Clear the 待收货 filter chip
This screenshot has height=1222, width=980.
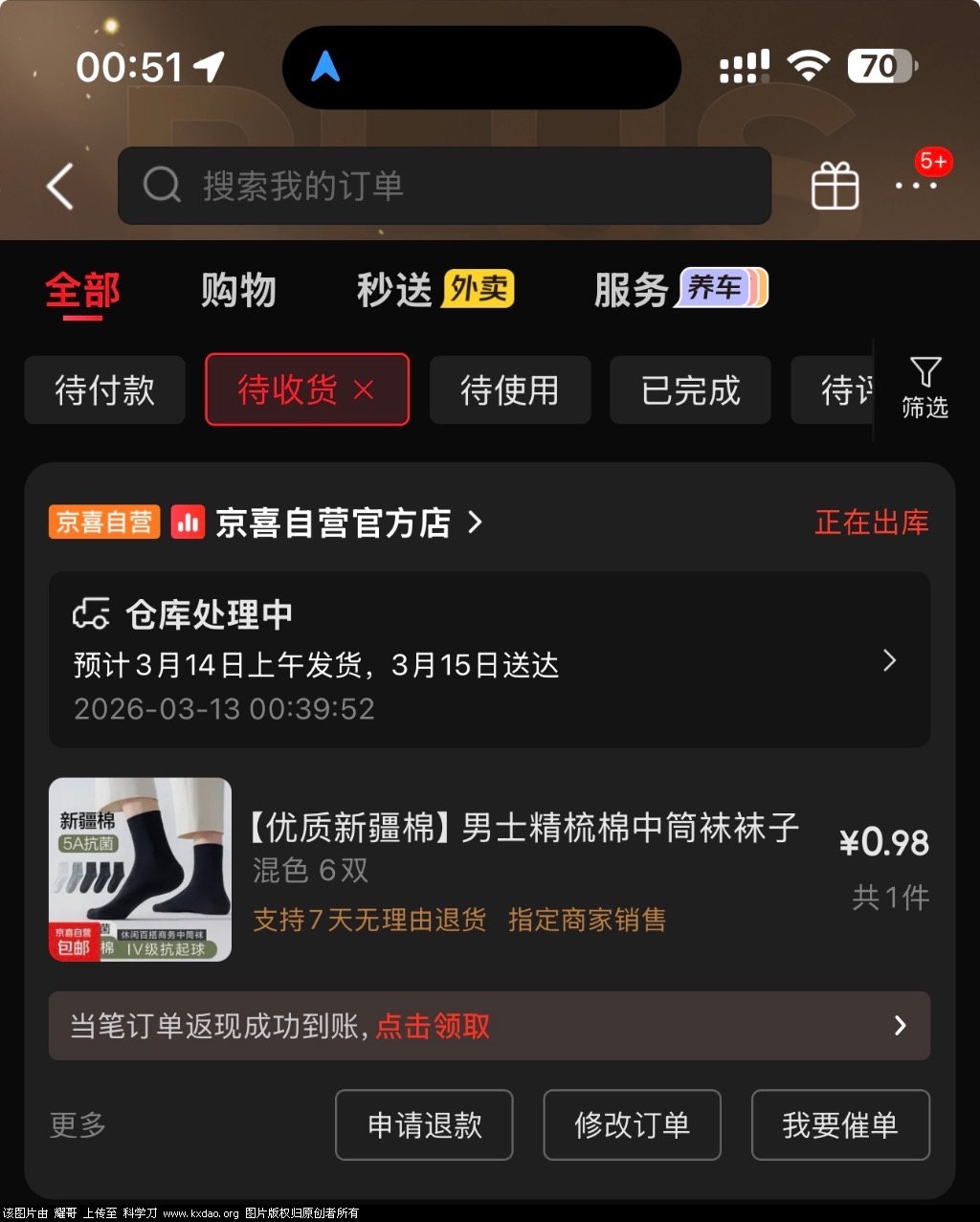coord(364,390)
